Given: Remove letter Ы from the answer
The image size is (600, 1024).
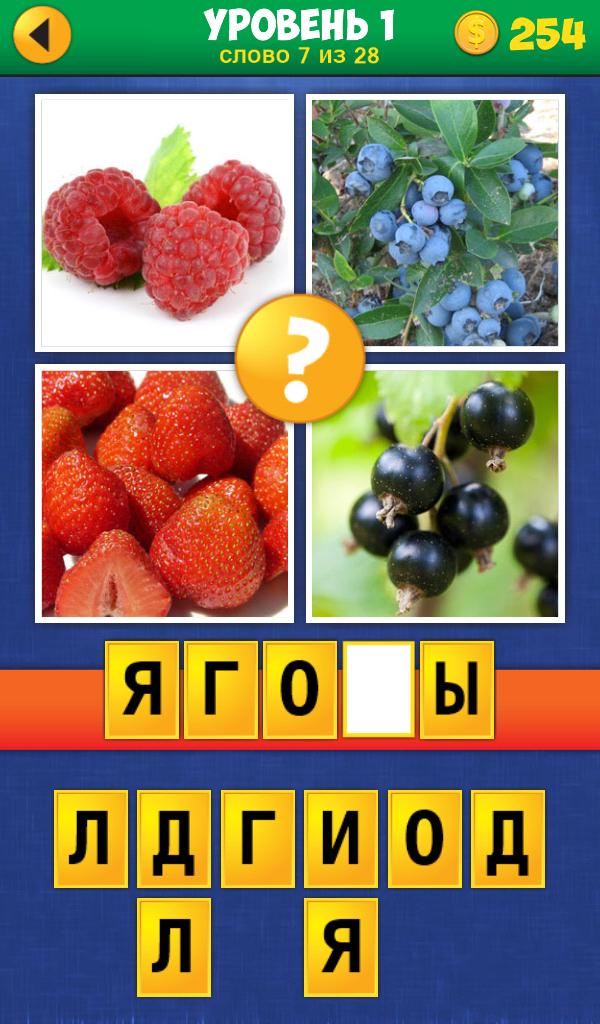Looking at the screenshot, I should 457,690.
